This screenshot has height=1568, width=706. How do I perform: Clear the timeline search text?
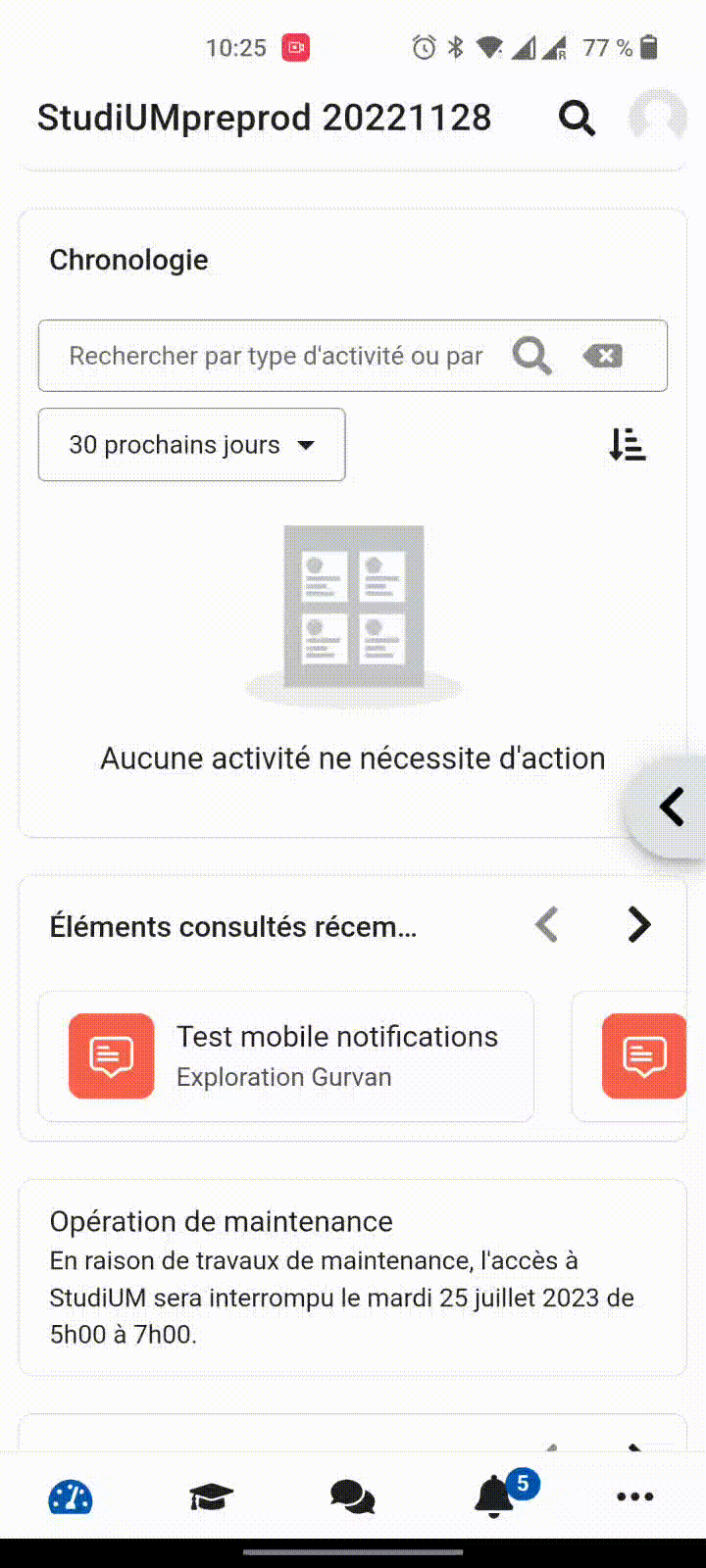pos(602,356)
